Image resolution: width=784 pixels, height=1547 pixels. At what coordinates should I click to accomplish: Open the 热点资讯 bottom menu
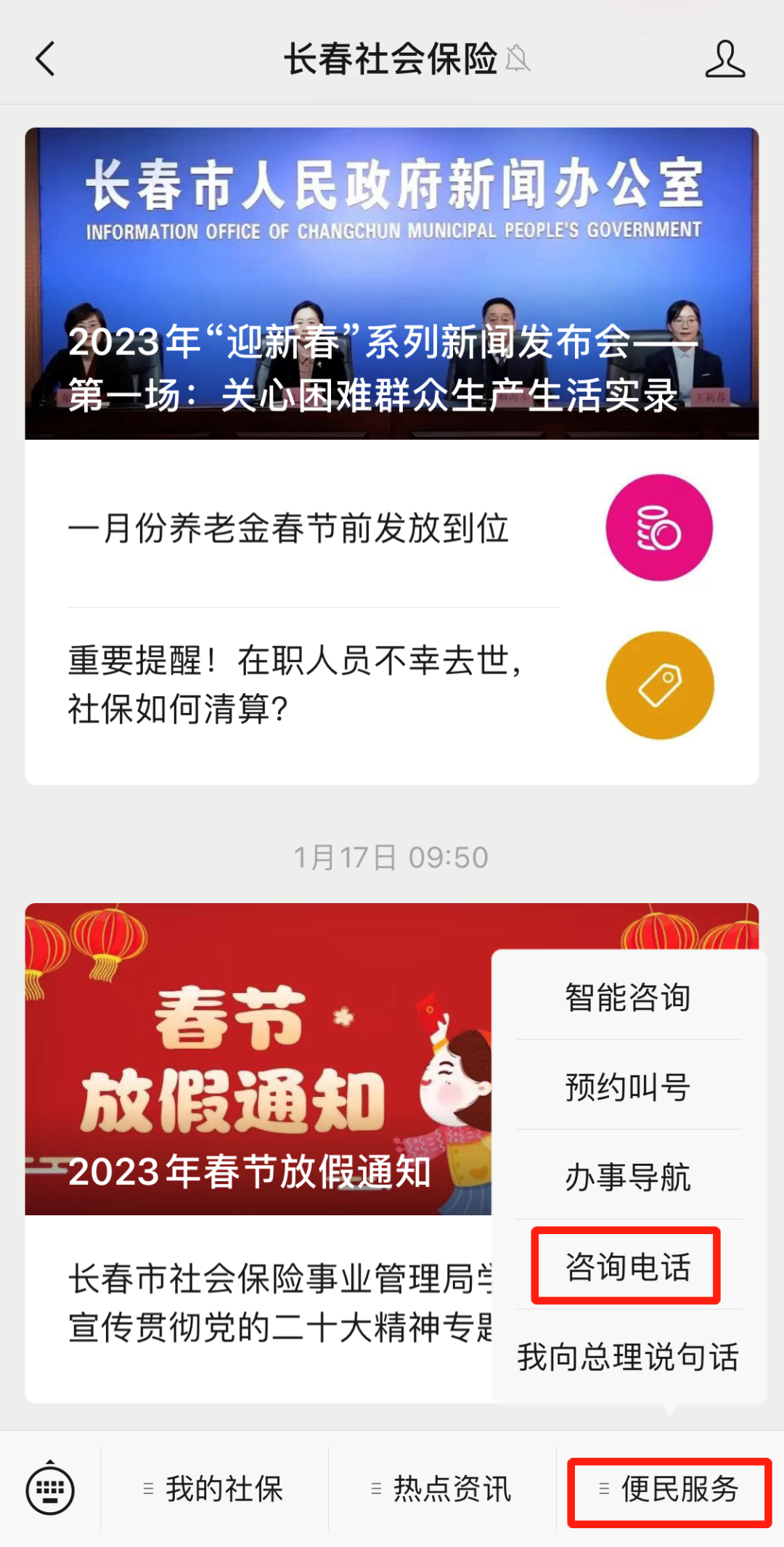(x=442, y=1489)
